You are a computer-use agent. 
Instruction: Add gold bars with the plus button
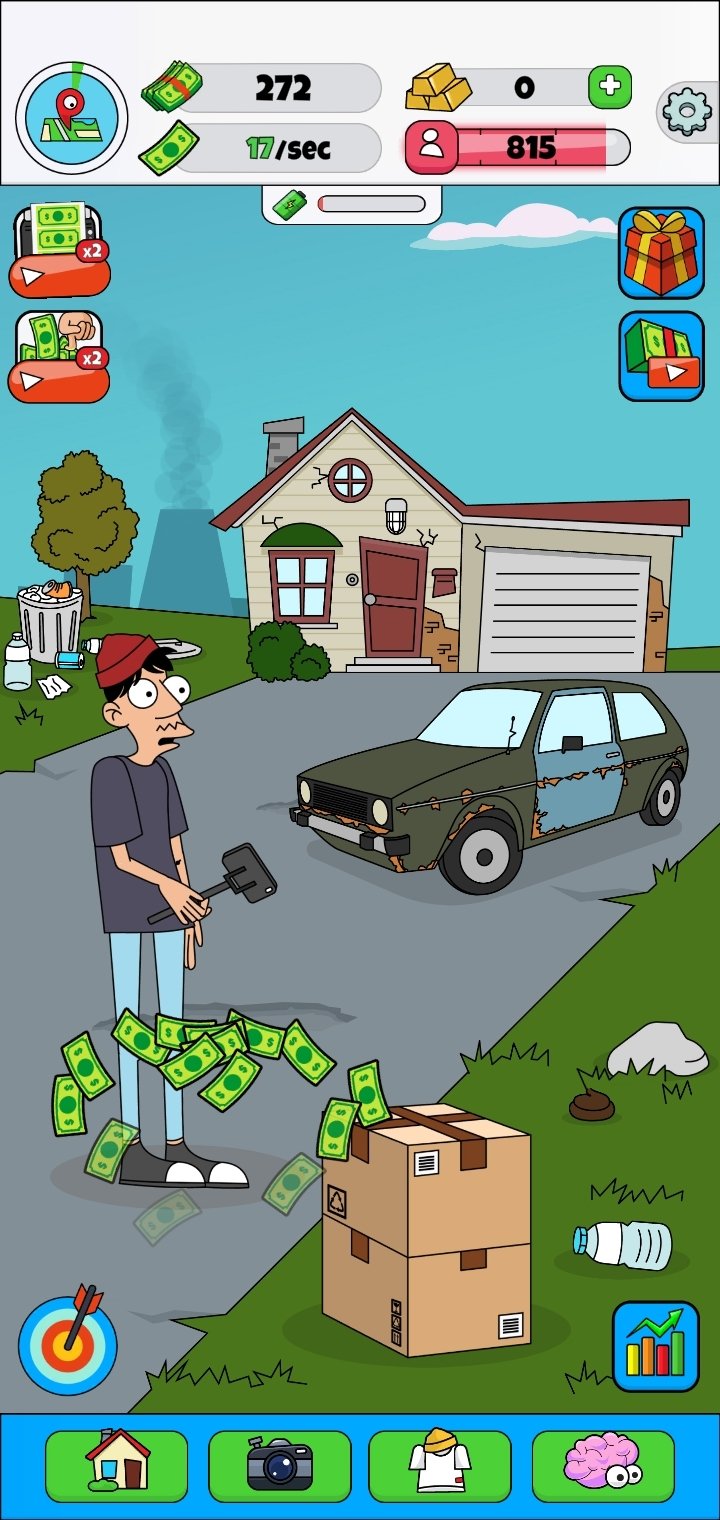pyautogui.click(x=610, y=88)
